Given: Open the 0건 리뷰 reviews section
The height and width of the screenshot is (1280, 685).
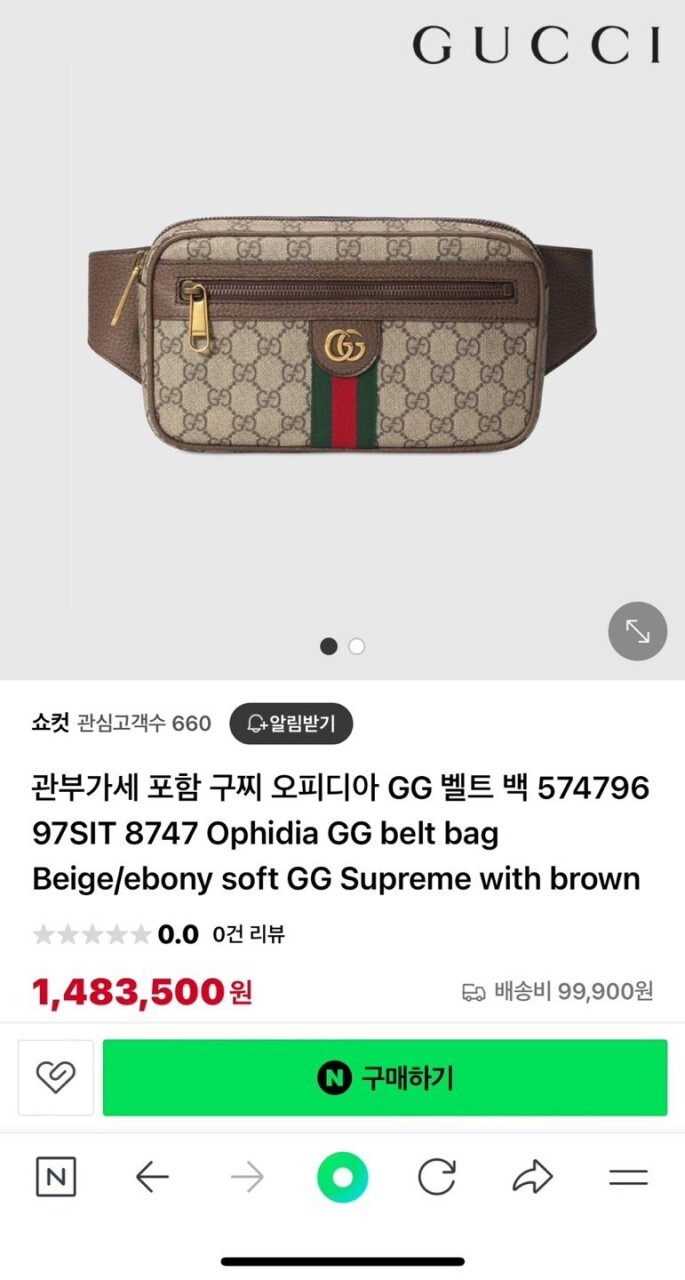Looking at the screenshot, I should pyautogui.click(x=248, y=935).
